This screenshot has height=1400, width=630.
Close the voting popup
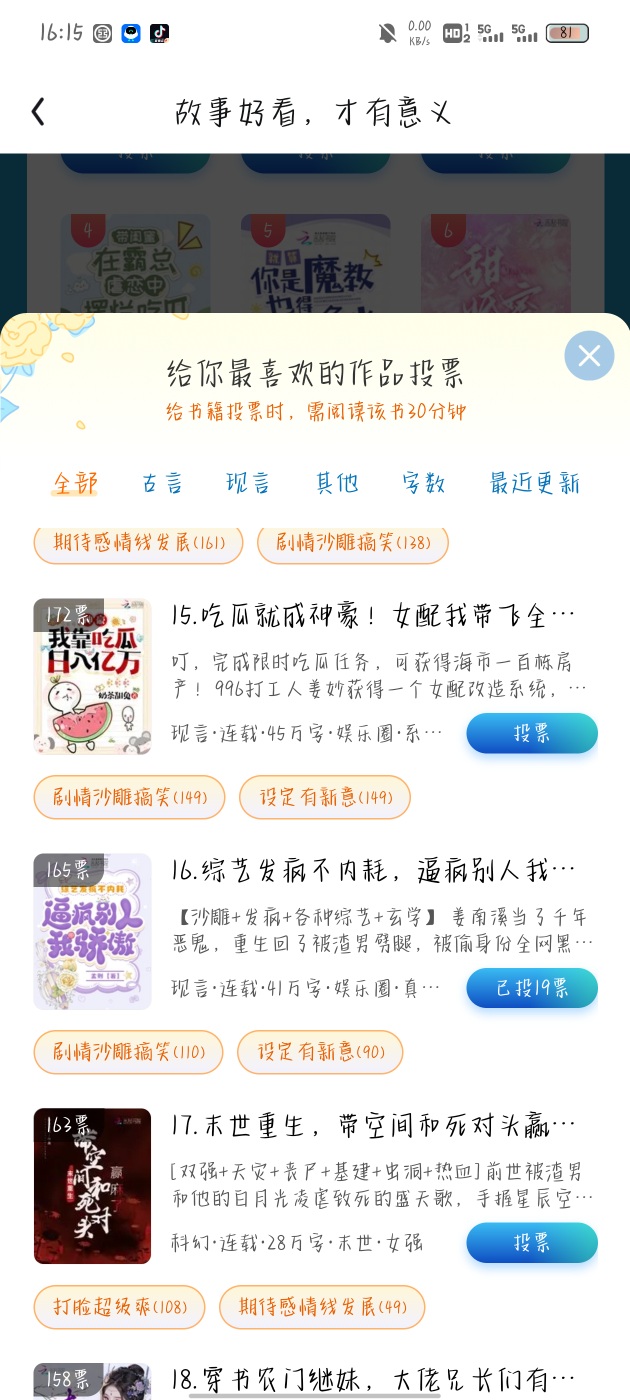coord(589,356)
